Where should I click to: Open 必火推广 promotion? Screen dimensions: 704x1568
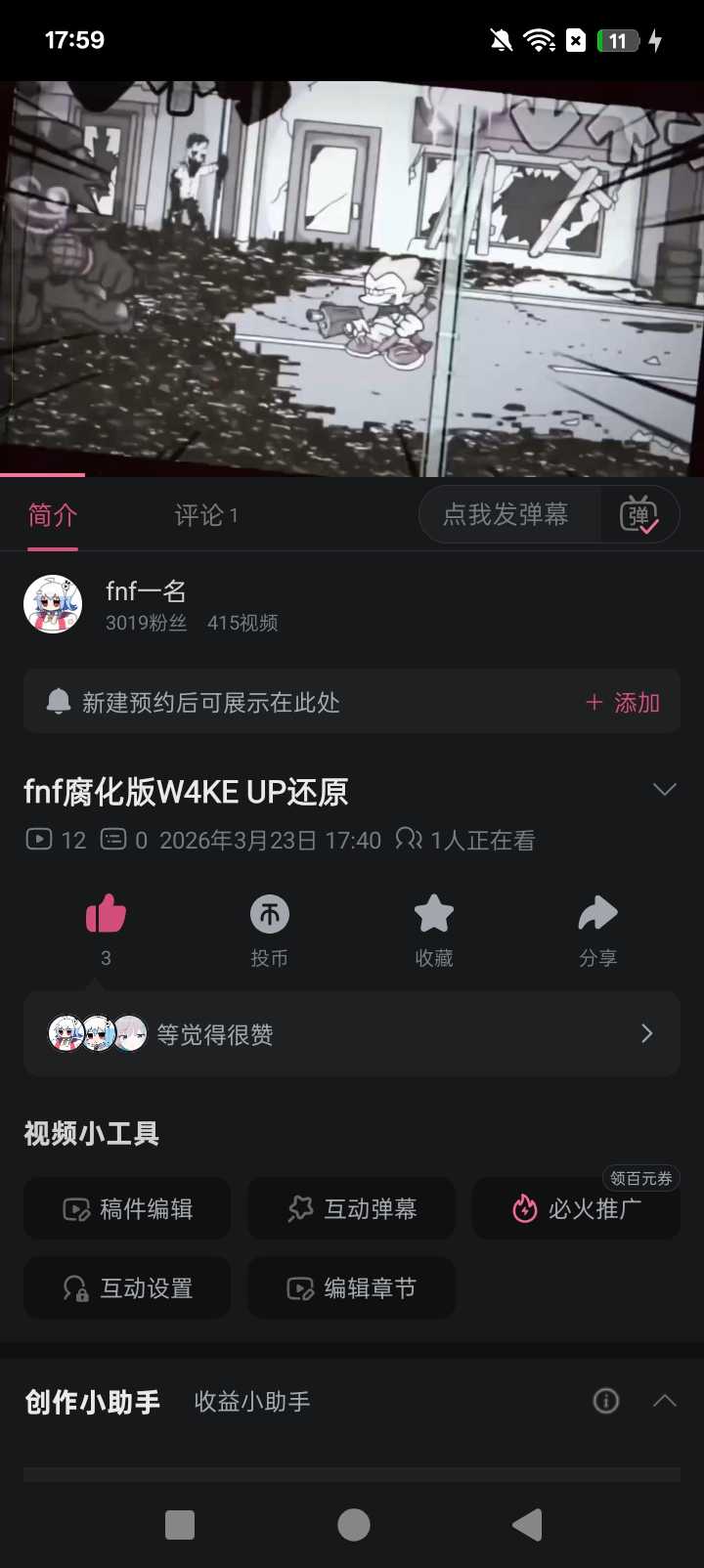click(x=577, y=1209)
